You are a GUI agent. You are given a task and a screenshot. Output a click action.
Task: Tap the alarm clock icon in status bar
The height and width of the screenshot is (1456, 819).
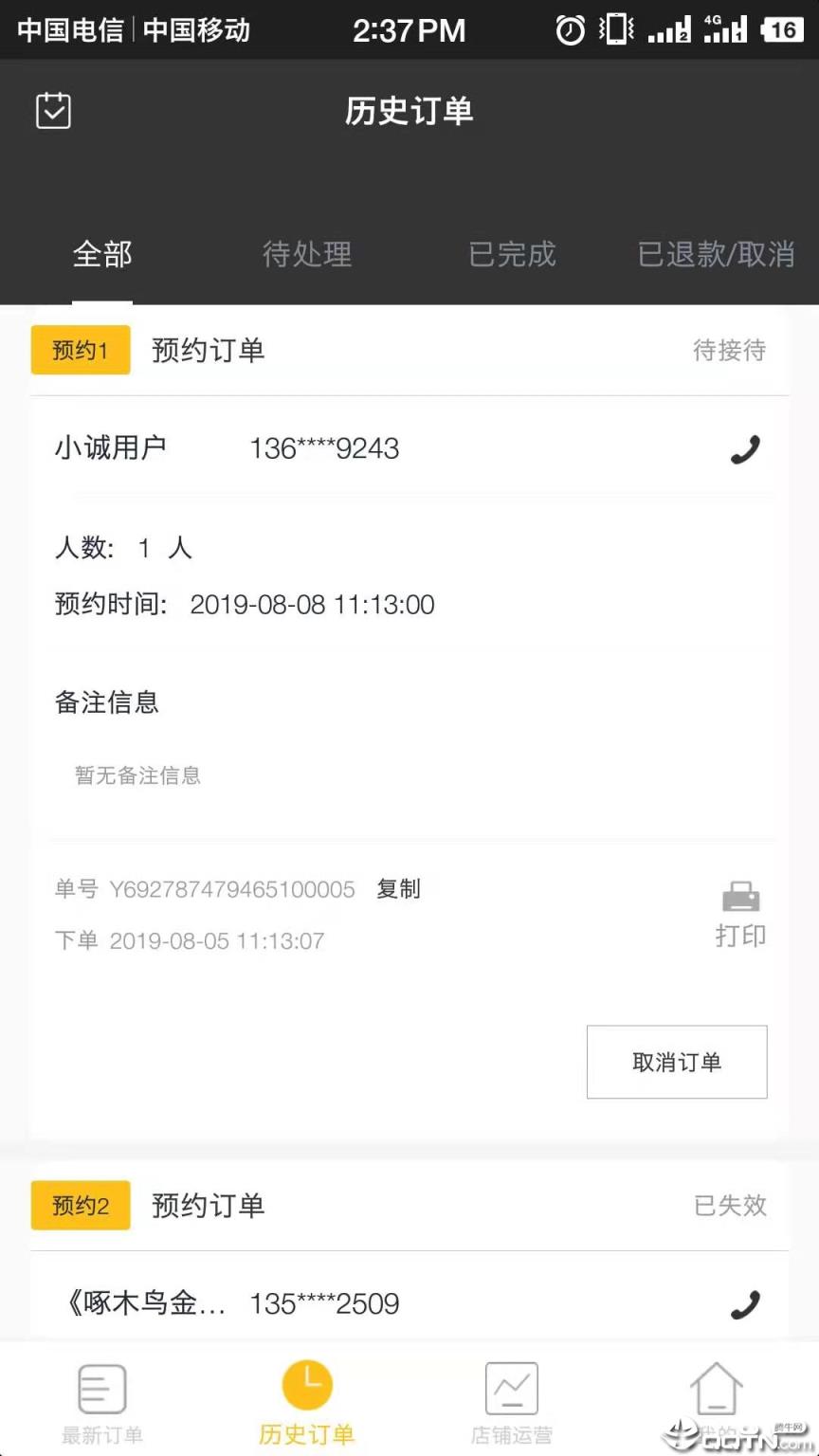click(569, 29)
